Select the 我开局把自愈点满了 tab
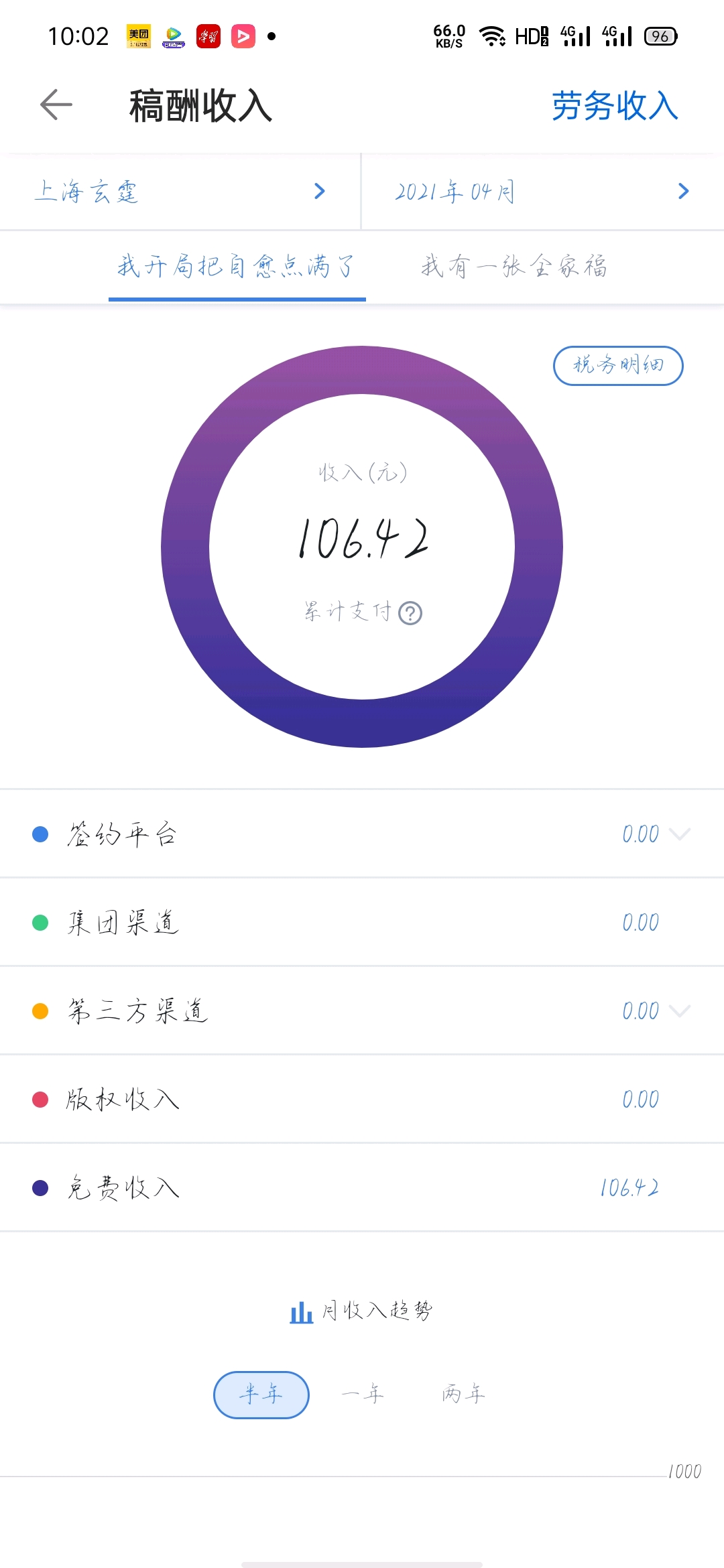Screen dimensions: 724x1568 (237, 267)
